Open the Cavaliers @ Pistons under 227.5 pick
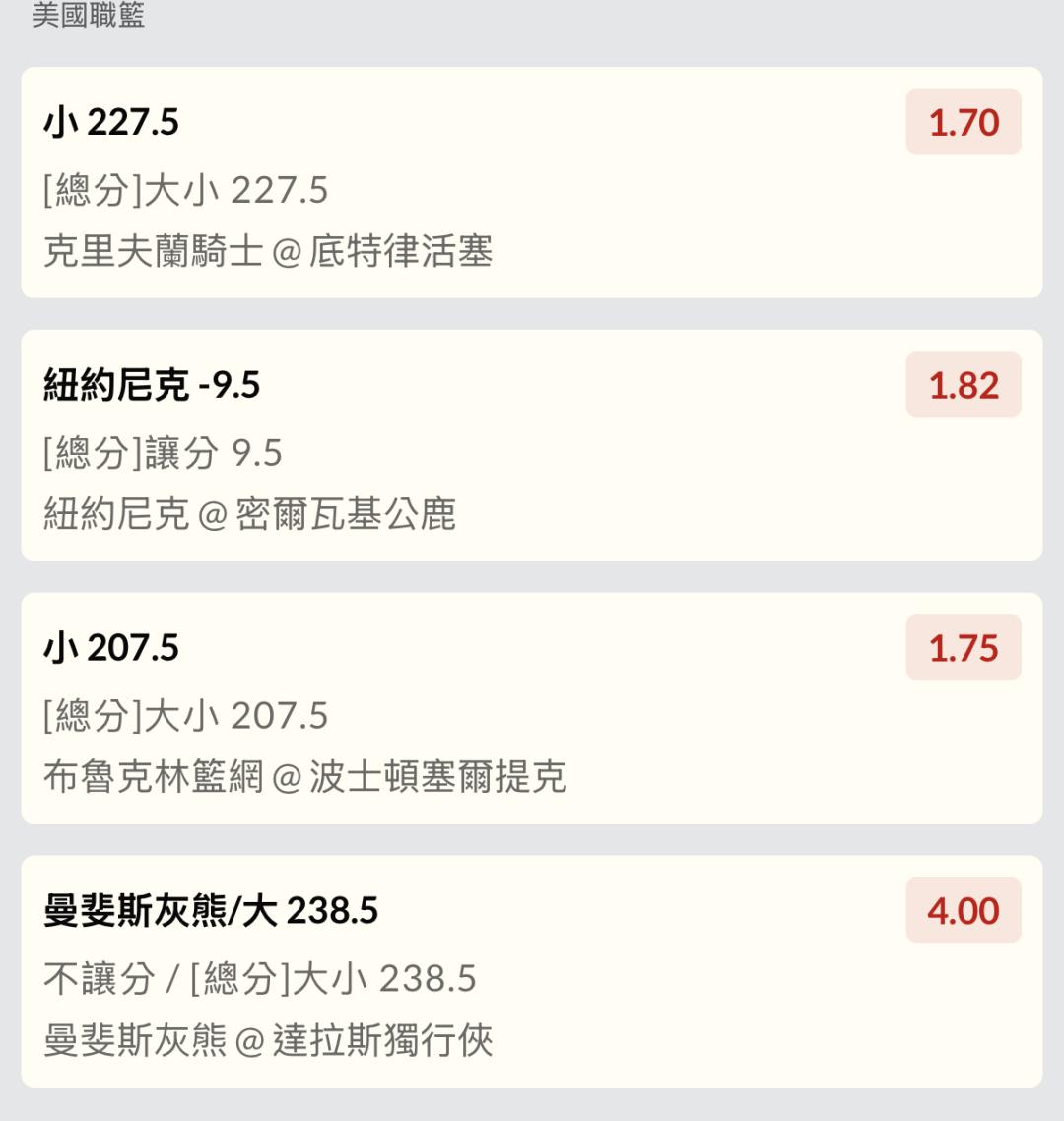Viewport: 1064px width, 1121px height. click(531, 183)
